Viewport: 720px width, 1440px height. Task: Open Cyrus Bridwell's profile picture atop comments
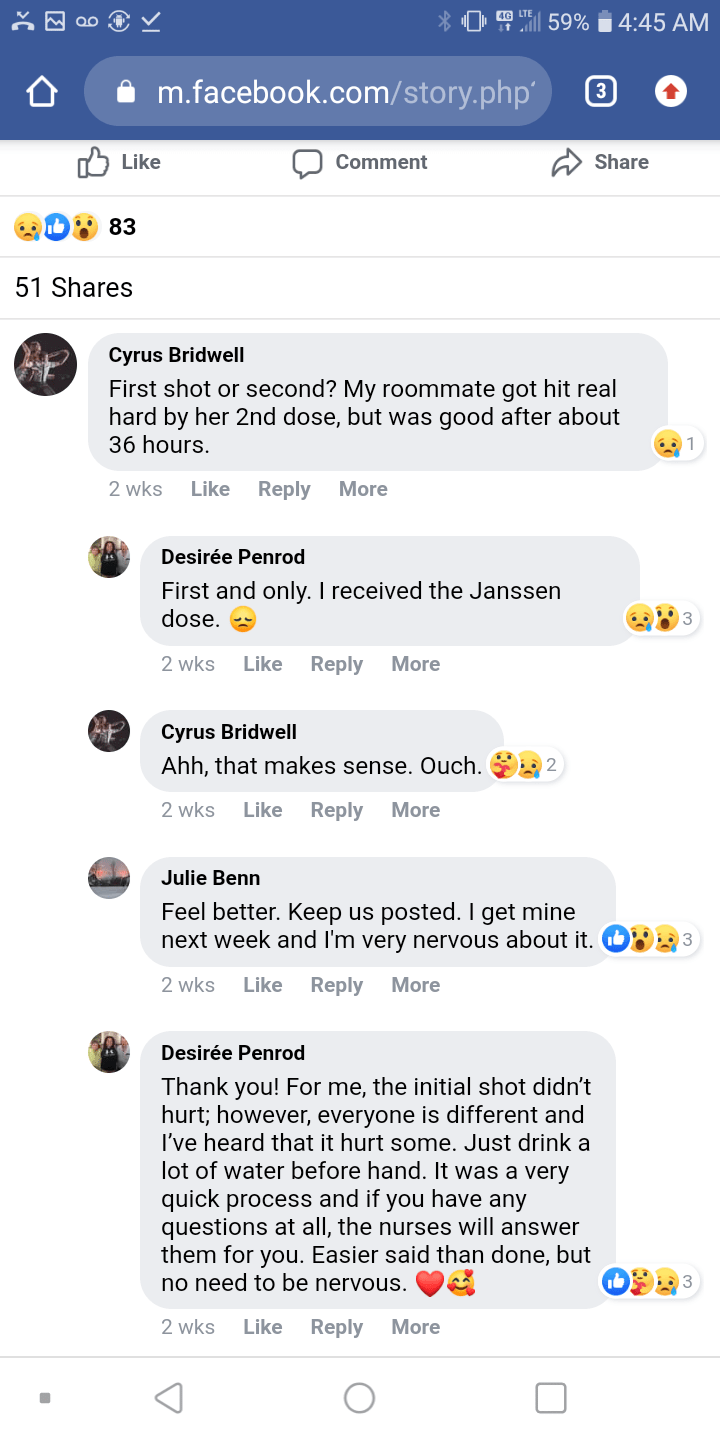(x=45, y=364)
